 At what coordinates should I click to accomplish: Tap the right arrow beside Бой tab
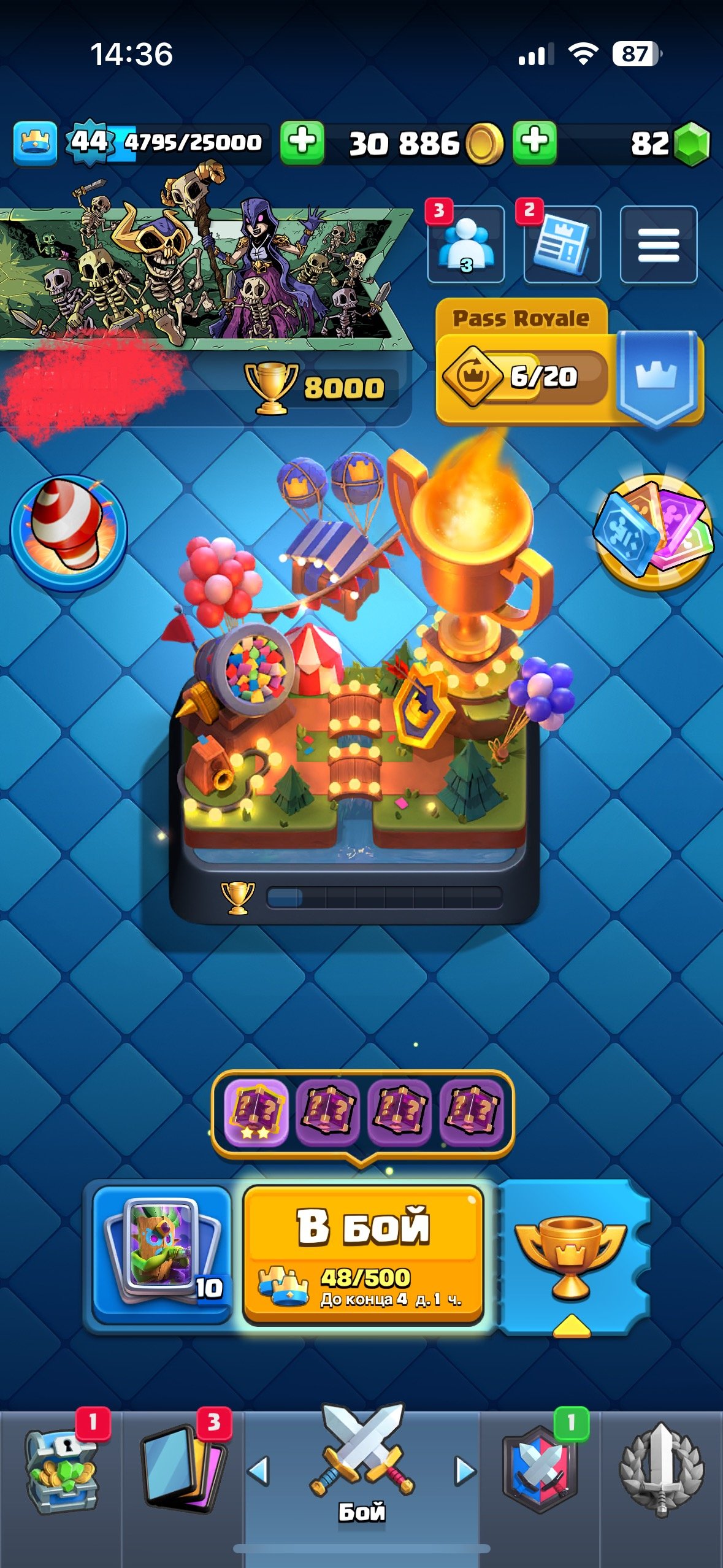point(465,1471)
